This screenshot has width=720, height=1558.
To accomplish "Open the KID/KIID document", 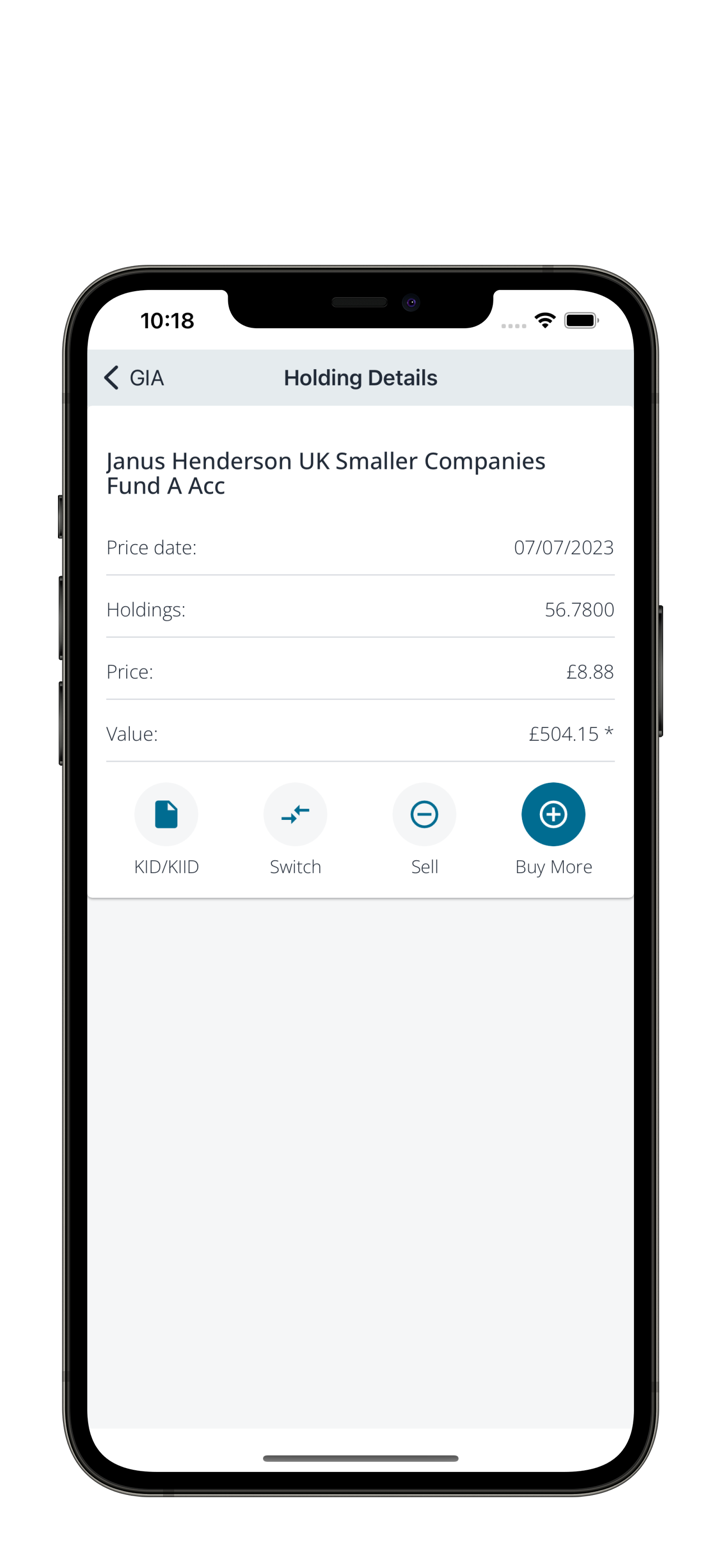I will (166, 815).
